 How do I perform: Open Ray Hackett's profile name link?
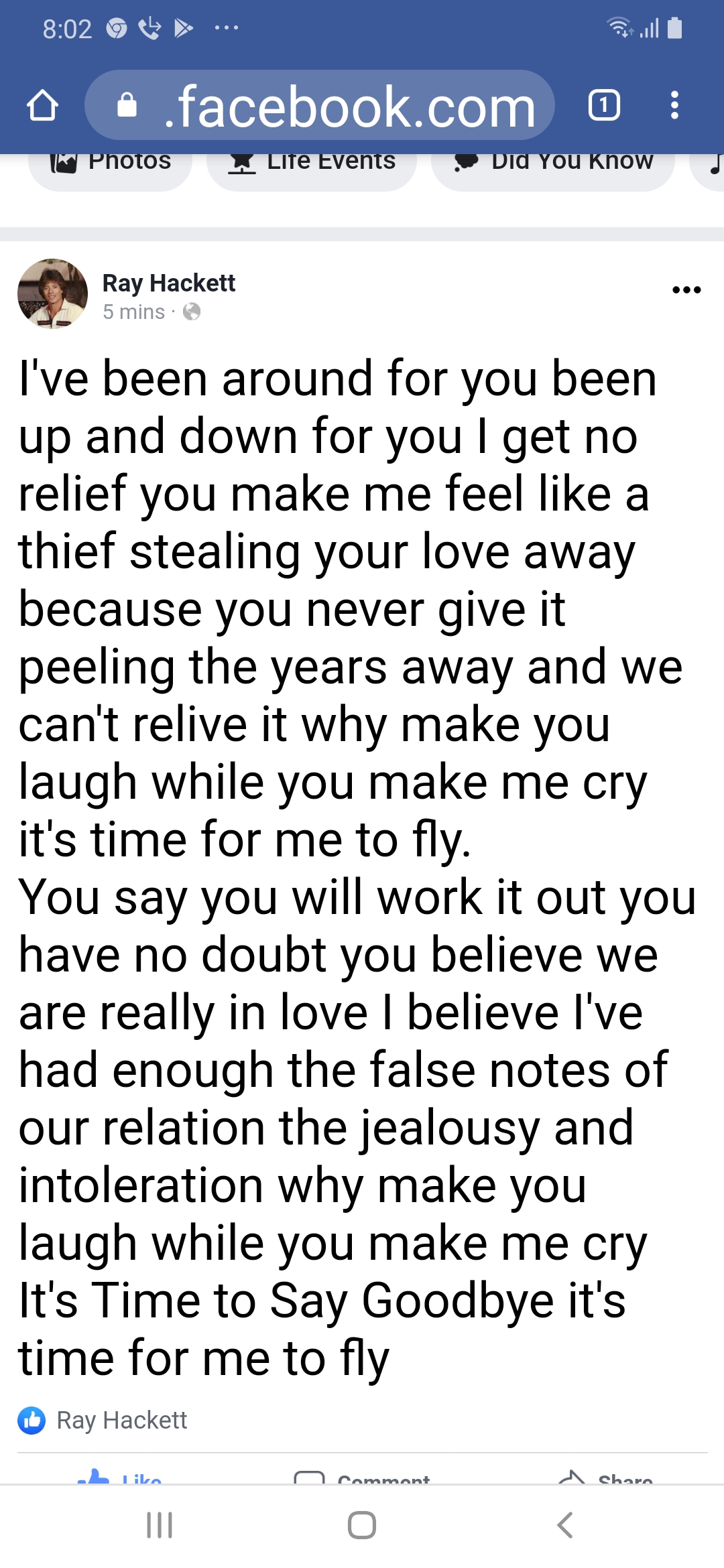point(168,283)
